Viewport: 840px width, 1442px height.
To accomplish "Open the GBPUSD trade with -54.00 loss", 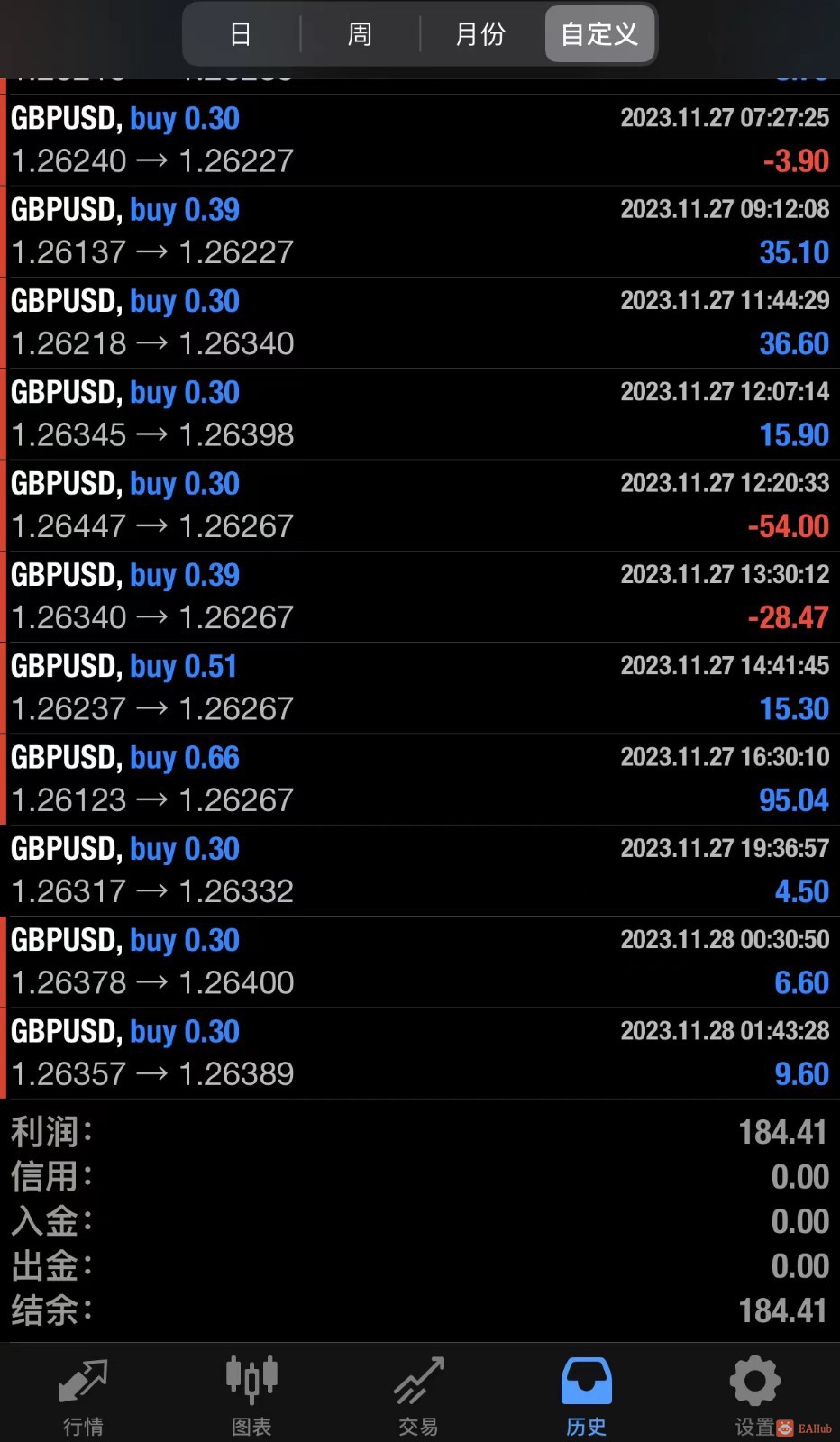I will coord(420,505).
